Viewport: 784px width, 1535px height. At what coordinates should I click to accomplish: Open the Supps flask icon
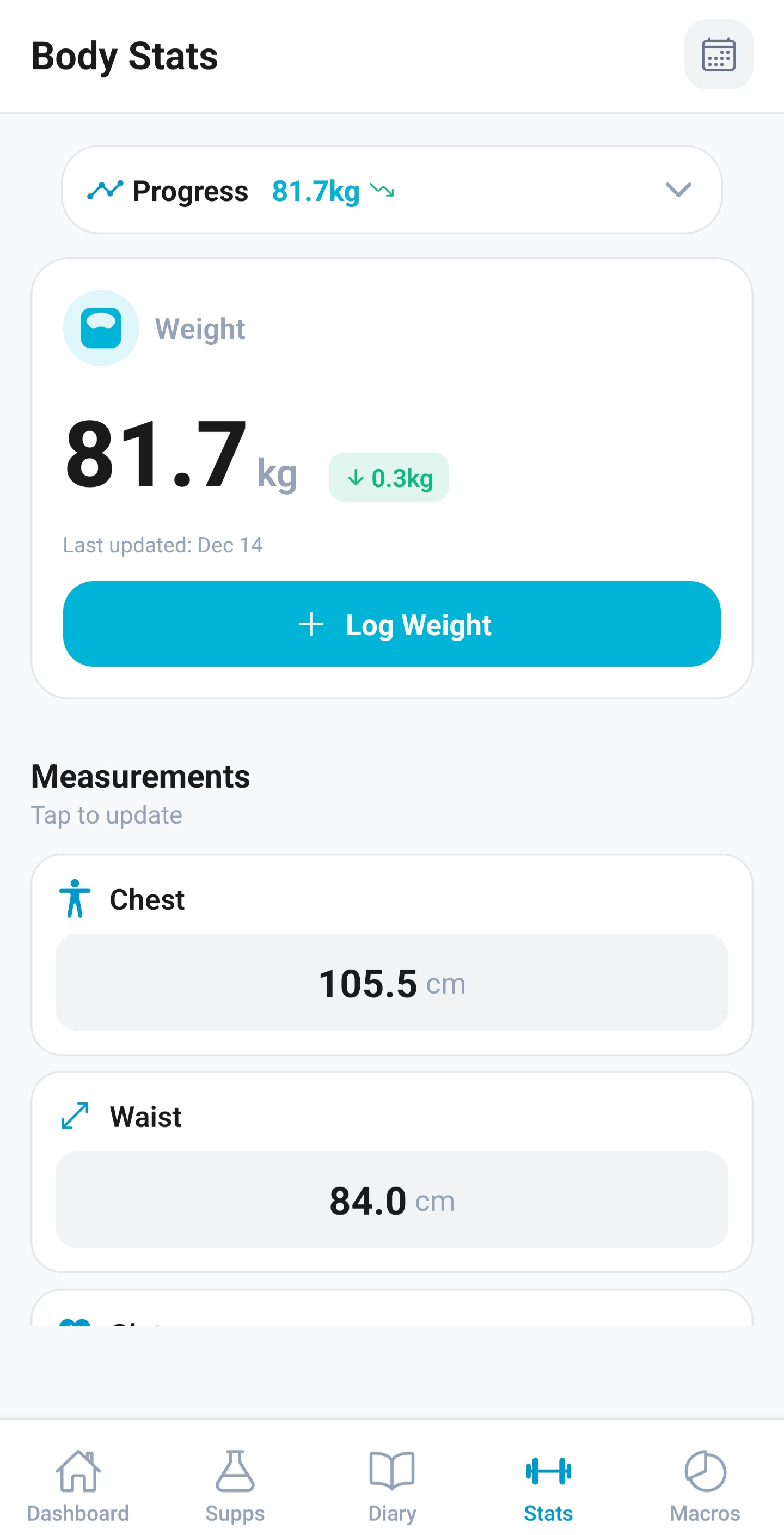pos(235,1469)
